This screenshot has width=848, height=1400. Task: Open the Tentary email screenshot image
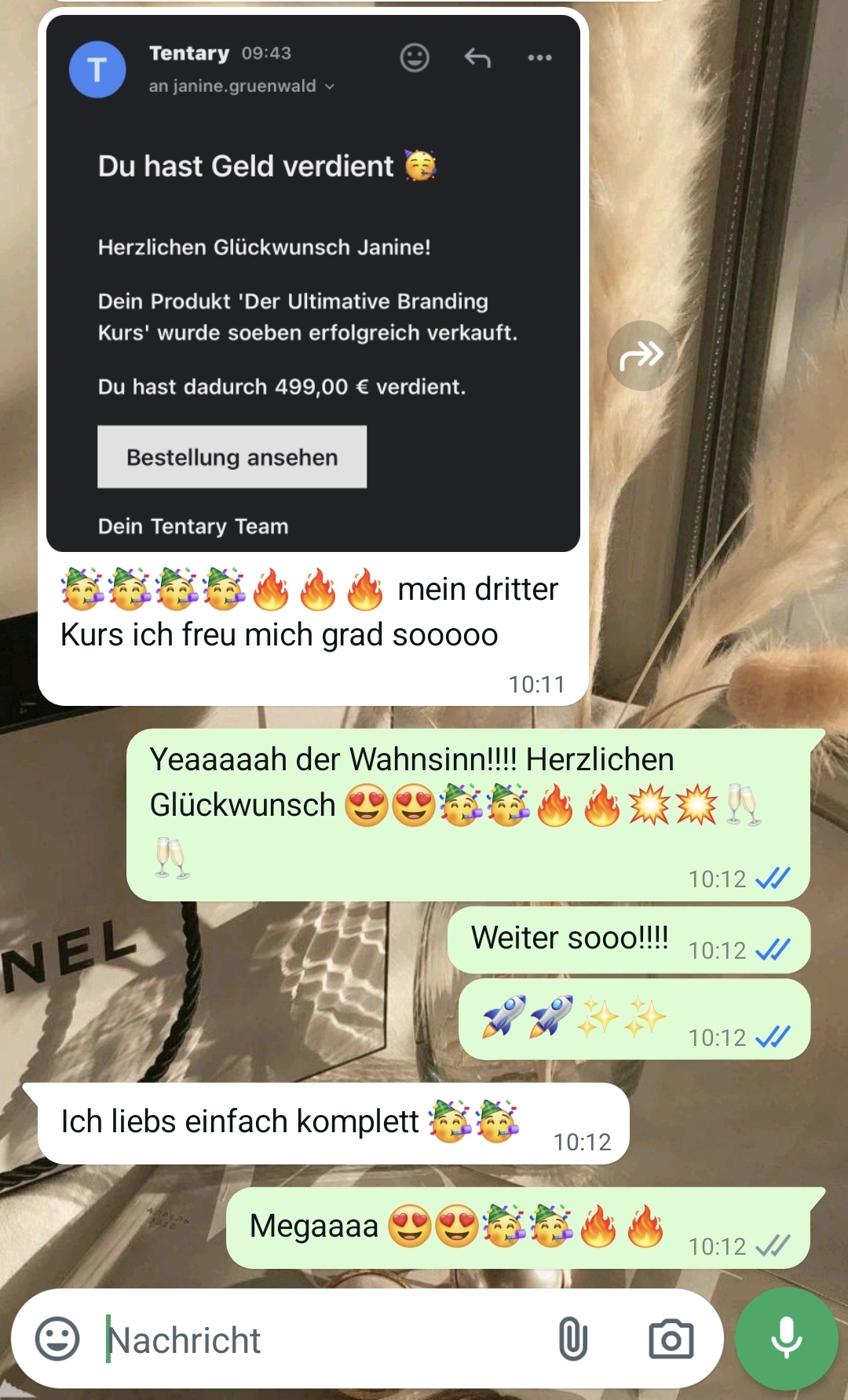point(313,283)
